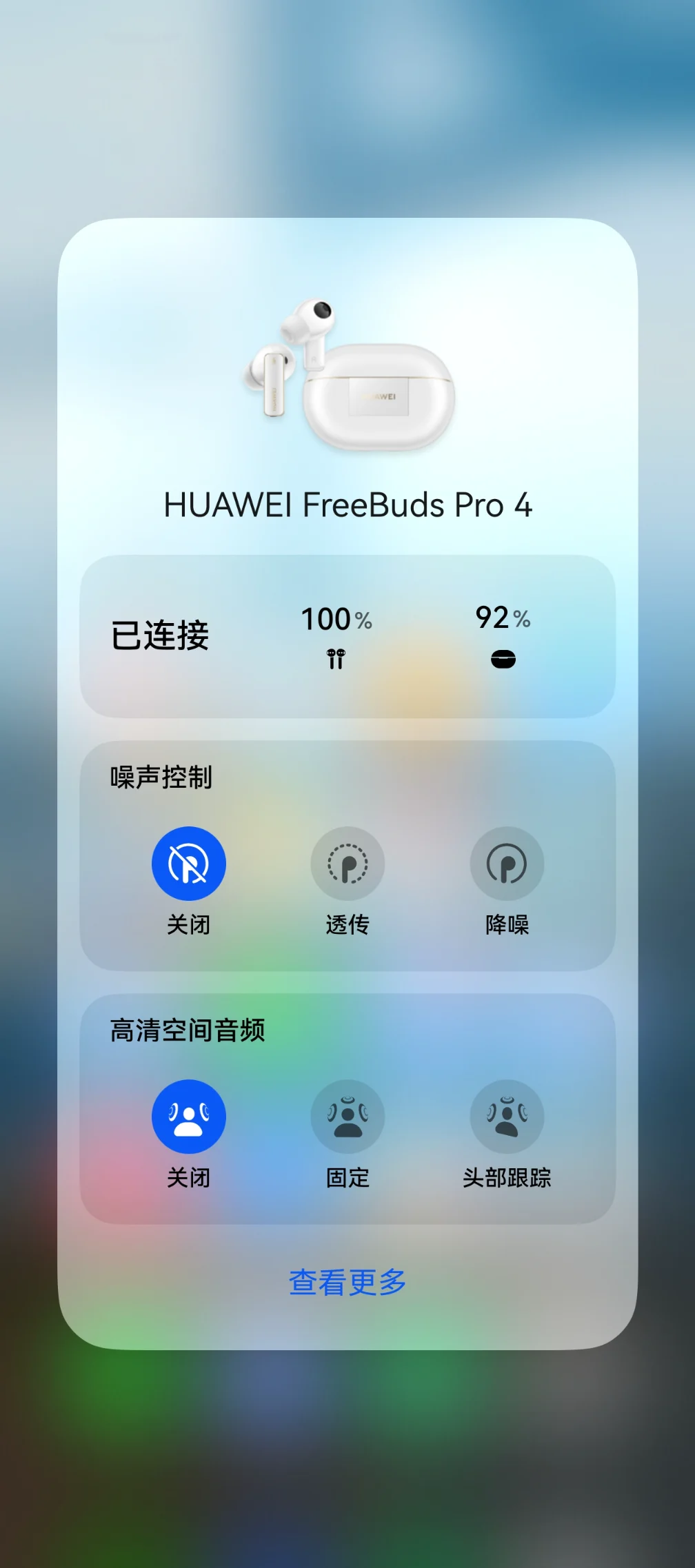Turn noise control off (关闭)
This screenshot has width=695, height=1568.
[x=188, y=864]
